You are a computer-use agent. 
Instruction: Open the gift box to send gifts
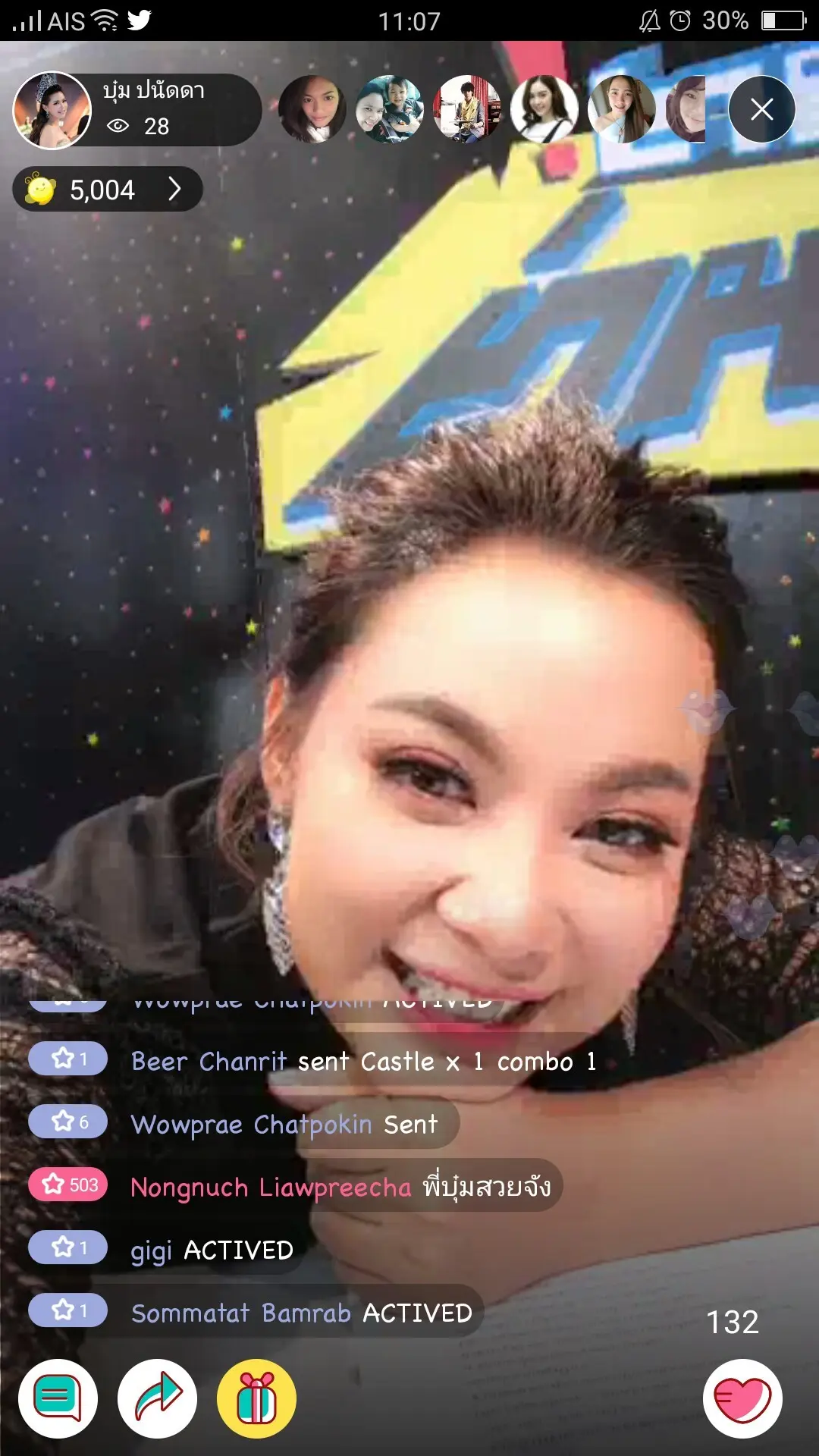256,1398
